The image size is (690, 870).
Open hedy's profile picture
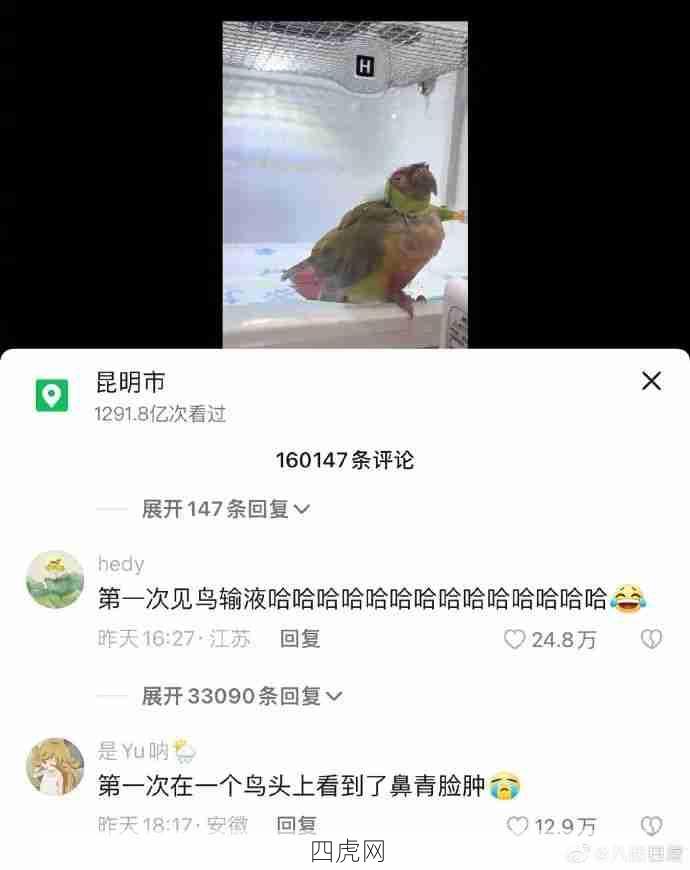[55, 580]
